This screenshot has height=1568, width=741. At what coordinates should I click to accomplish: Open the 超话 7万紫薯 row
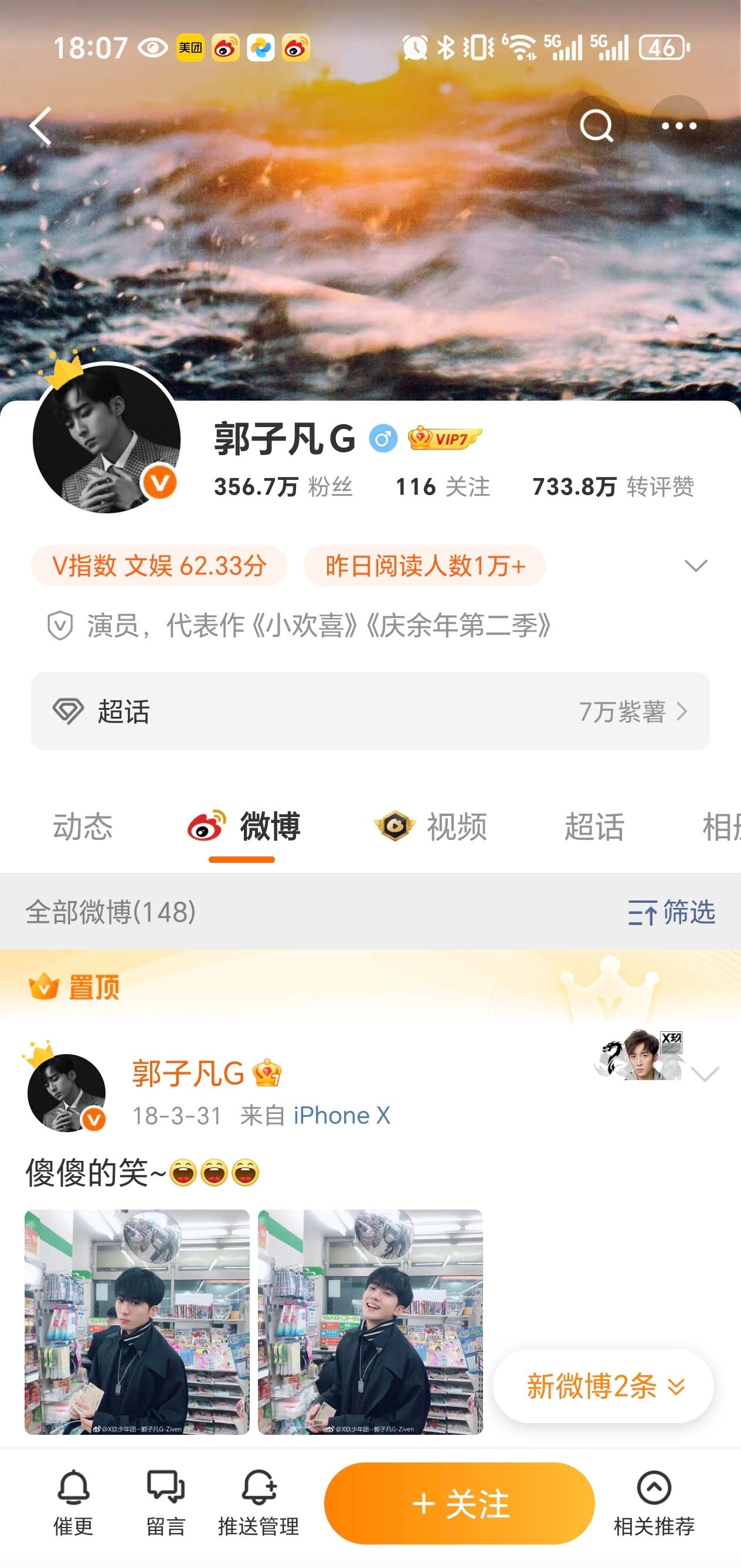click(370, 711)
